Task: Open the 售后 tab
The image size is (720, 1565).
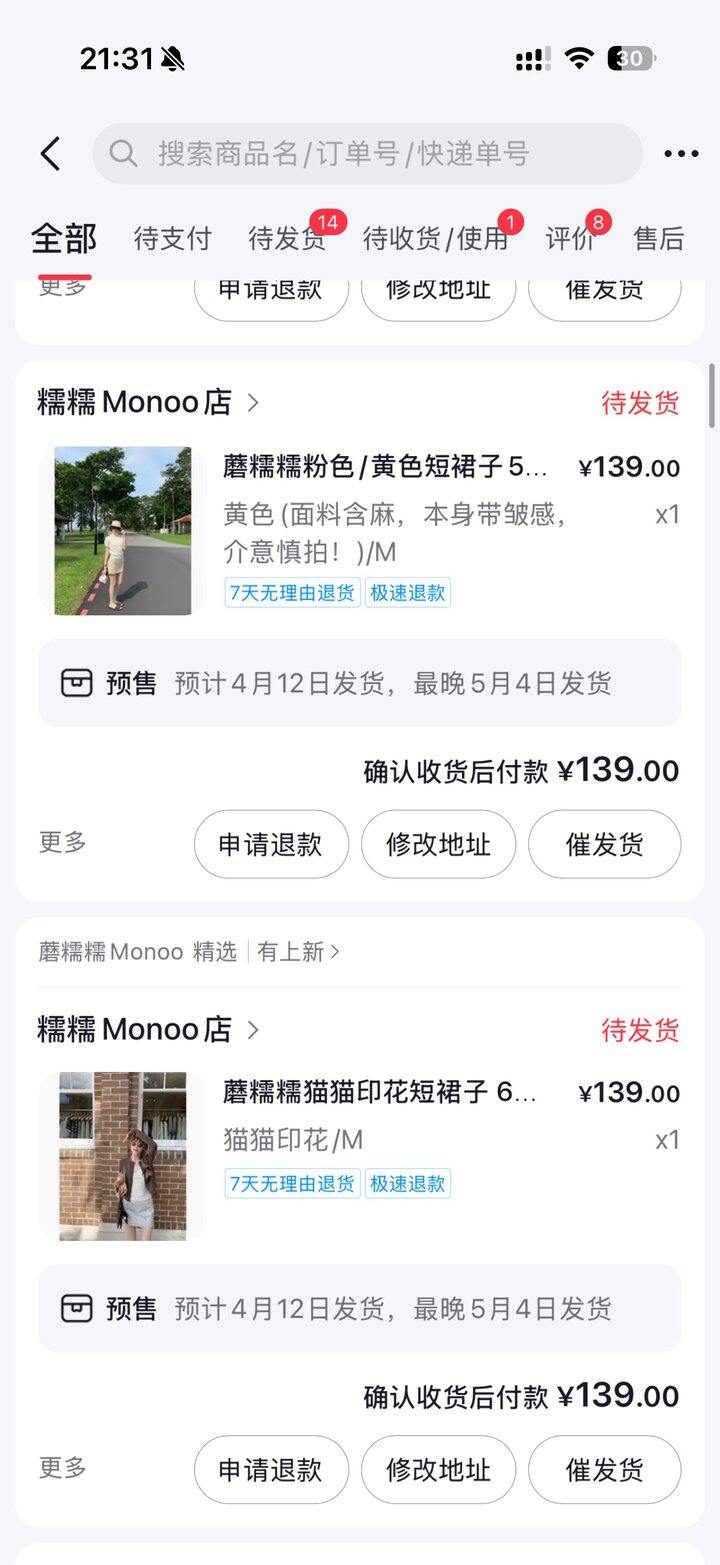Action: pyautogui.click(x=659, y=239)
